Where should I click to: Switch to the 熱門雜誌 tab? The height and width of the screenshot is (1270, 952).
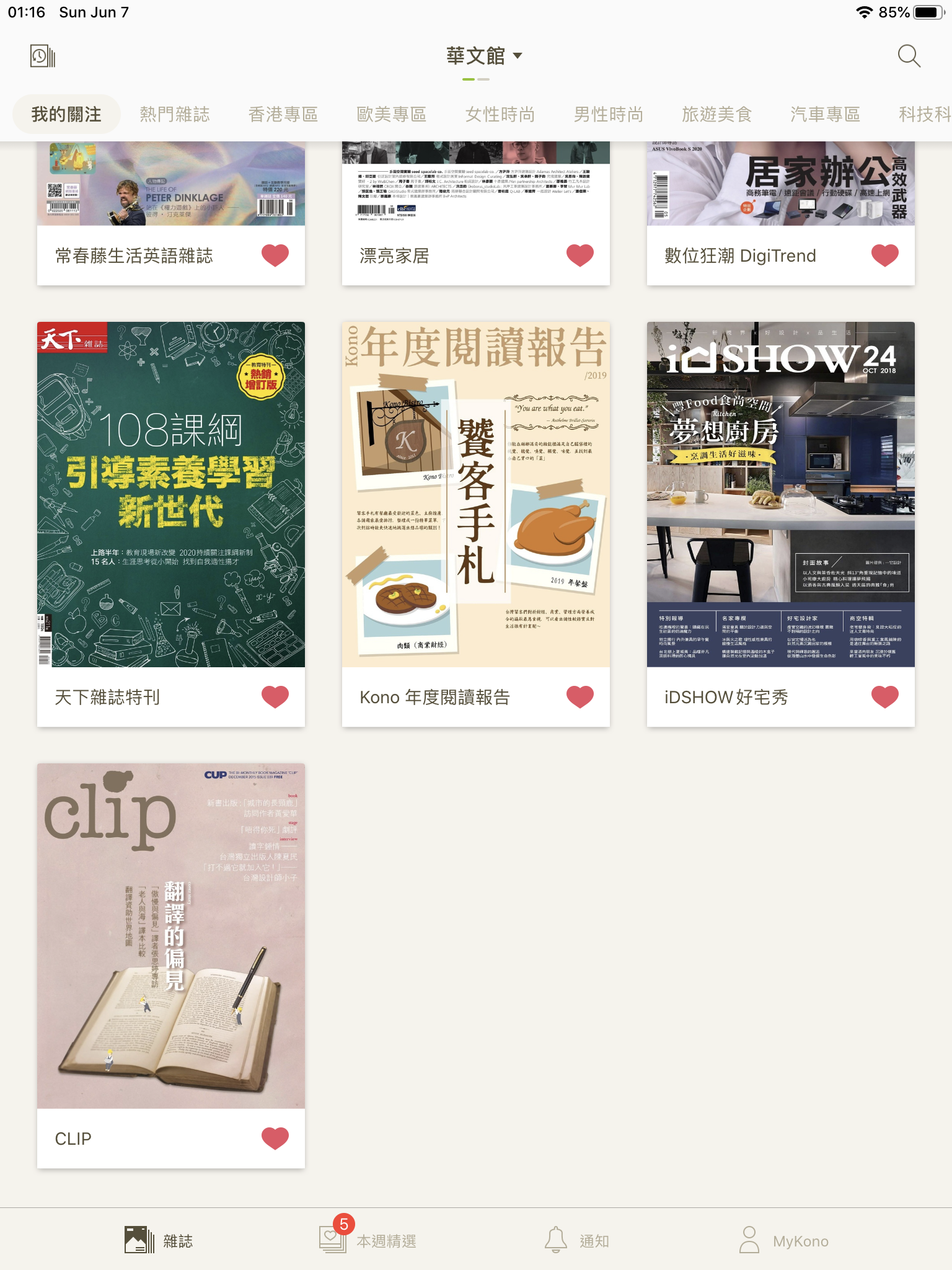175,115
